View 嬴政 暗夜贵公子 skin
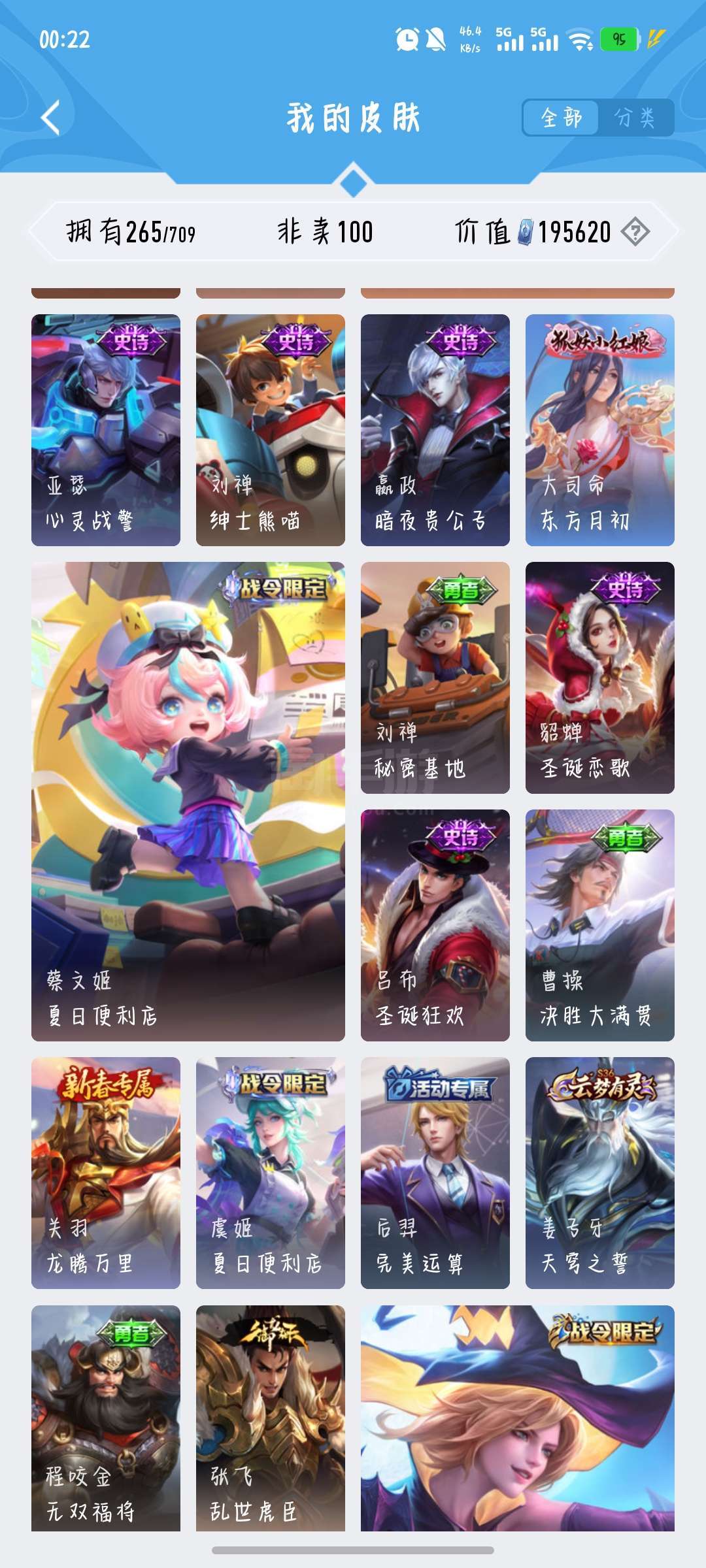Screen dimensions: 706x1568 (435, 430)
